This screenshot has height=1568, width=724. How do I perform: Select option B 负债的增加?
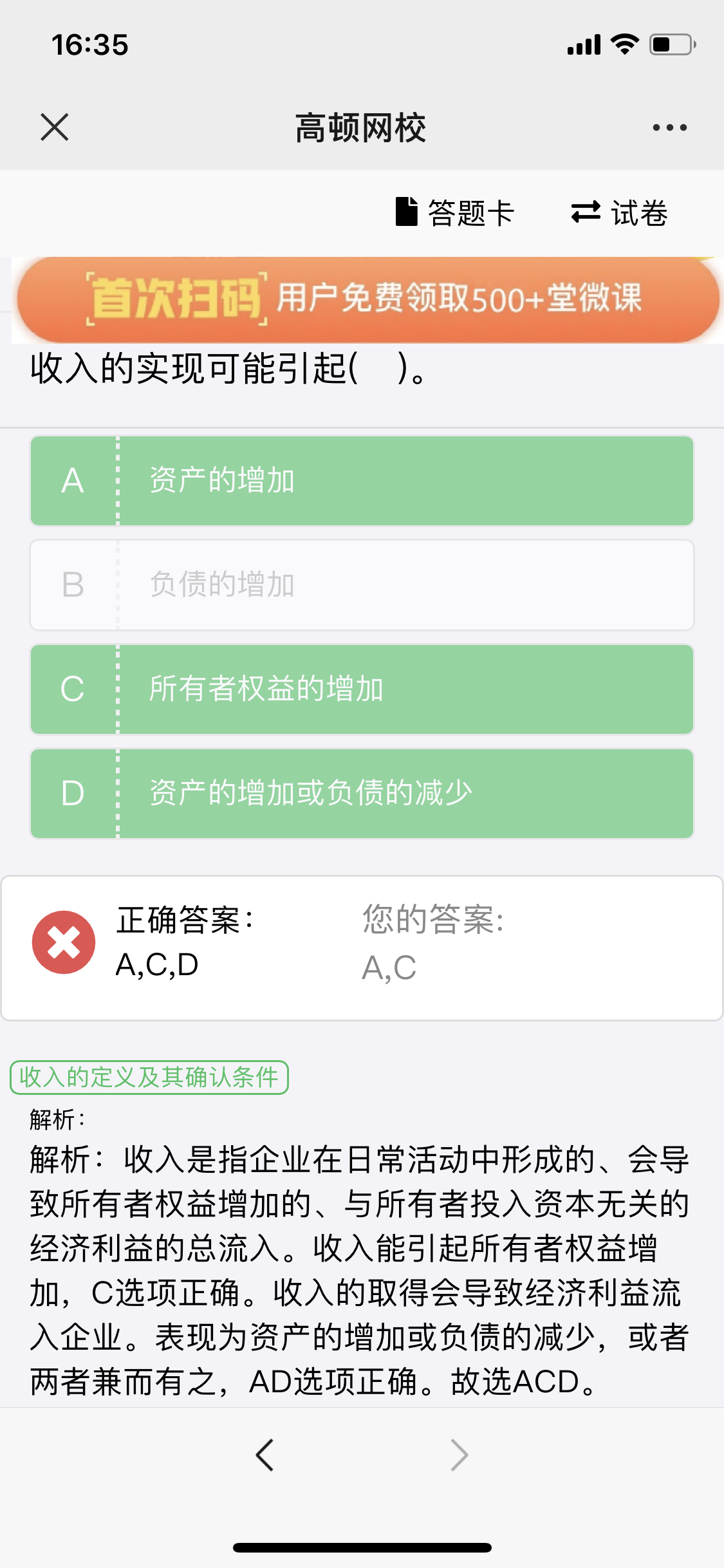click(x=362, y=585)
